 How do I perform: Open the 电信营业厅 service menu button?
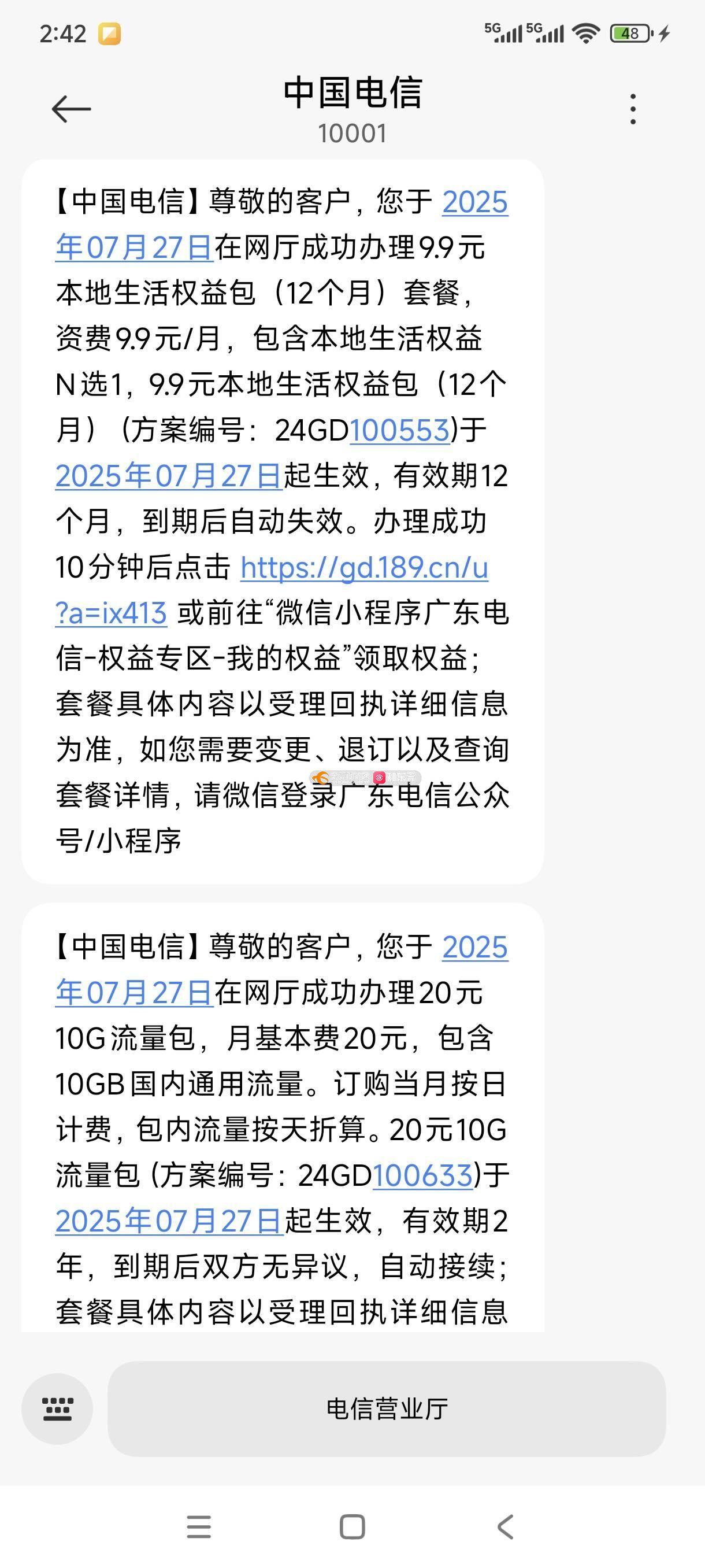[387, 1408]
